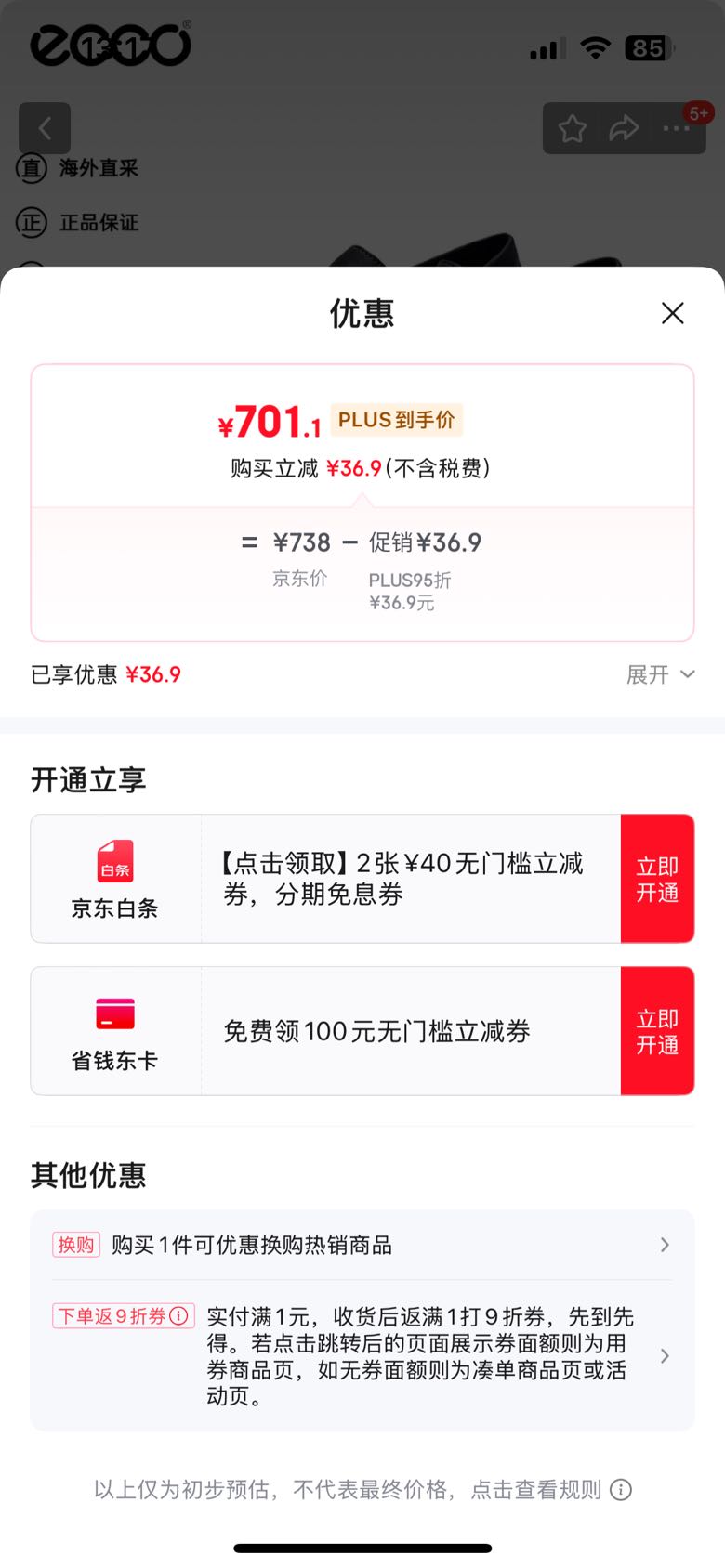Image resolution: width=725 pixels, height=1568 pixels.
Task: Tap the star to favorite the product
Action: tap(572, 129)
